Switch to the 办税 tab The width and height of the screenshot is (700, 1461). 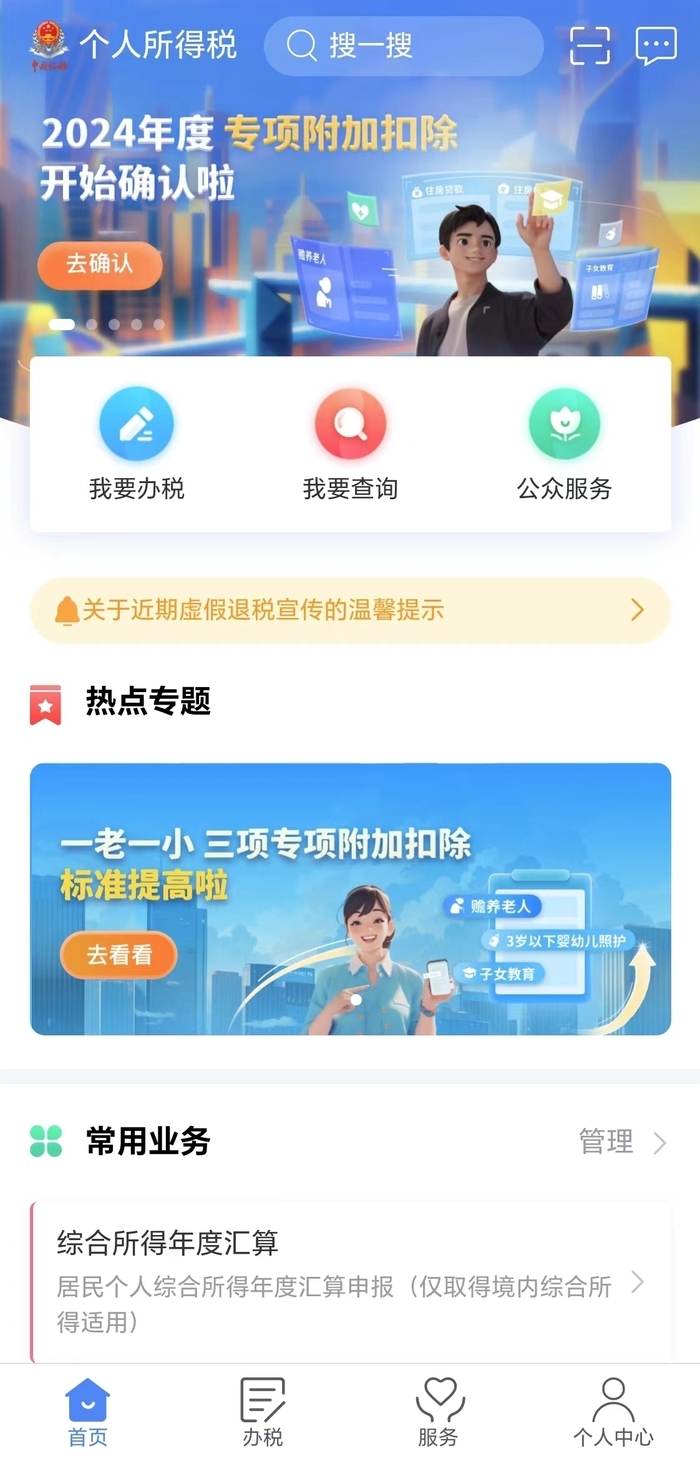pyautogui.click(x=263, y=1412)
